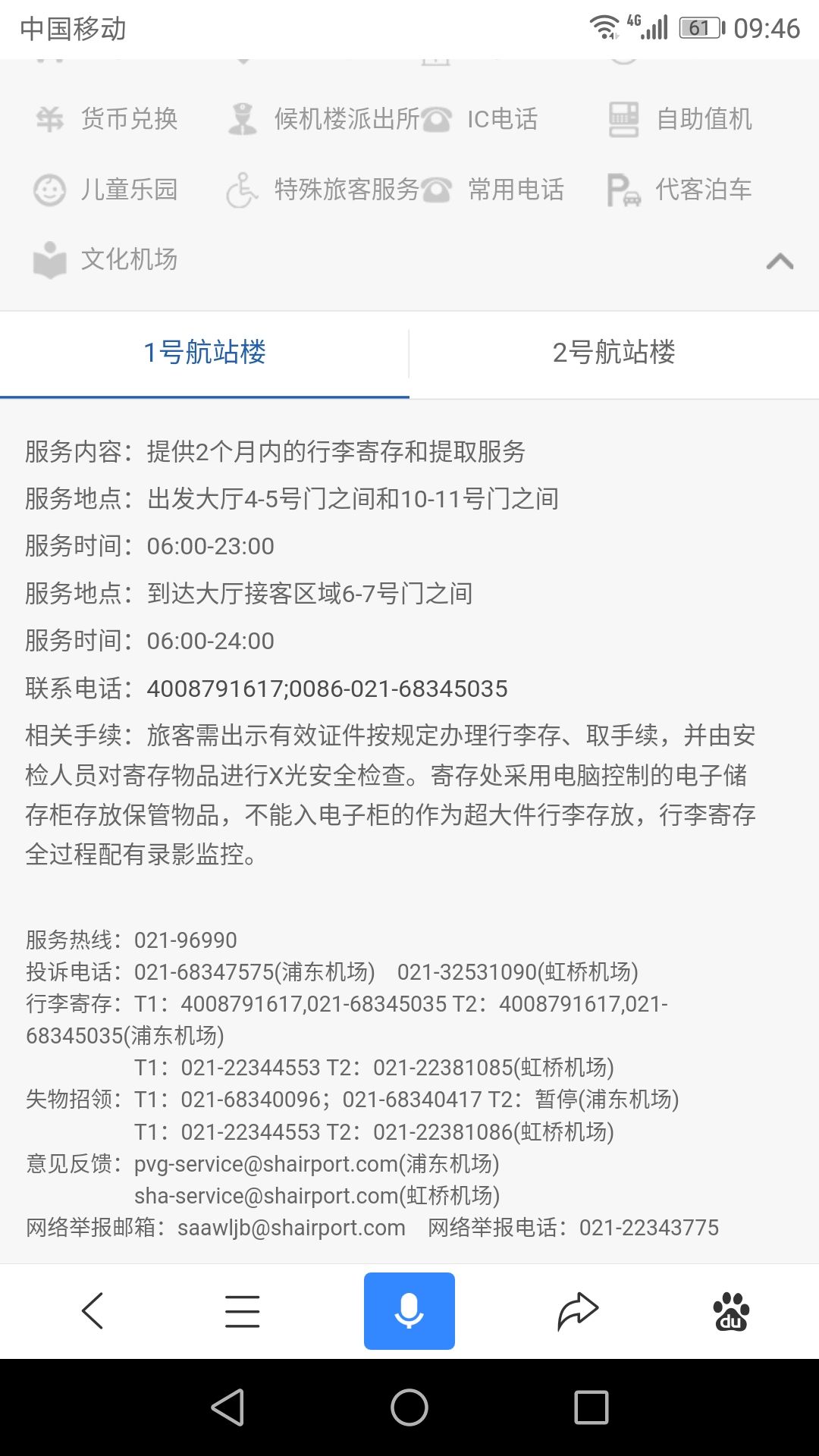Open 常用电话 list
The height and width of the screenshot is (1456, 819).
[x=493, y=189]
